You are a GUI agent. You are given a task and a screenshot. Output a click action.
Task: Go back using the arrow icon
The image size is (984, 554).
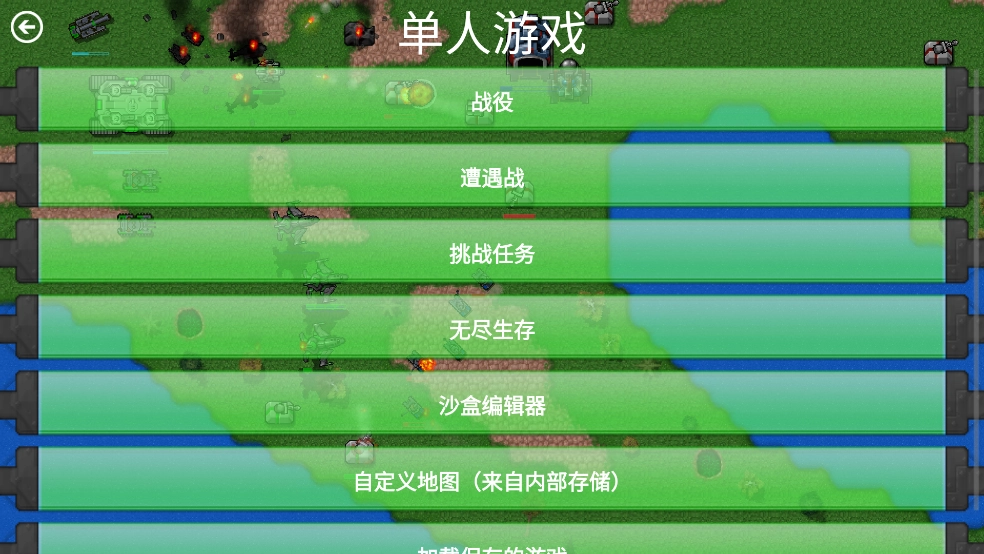(27, 27)
